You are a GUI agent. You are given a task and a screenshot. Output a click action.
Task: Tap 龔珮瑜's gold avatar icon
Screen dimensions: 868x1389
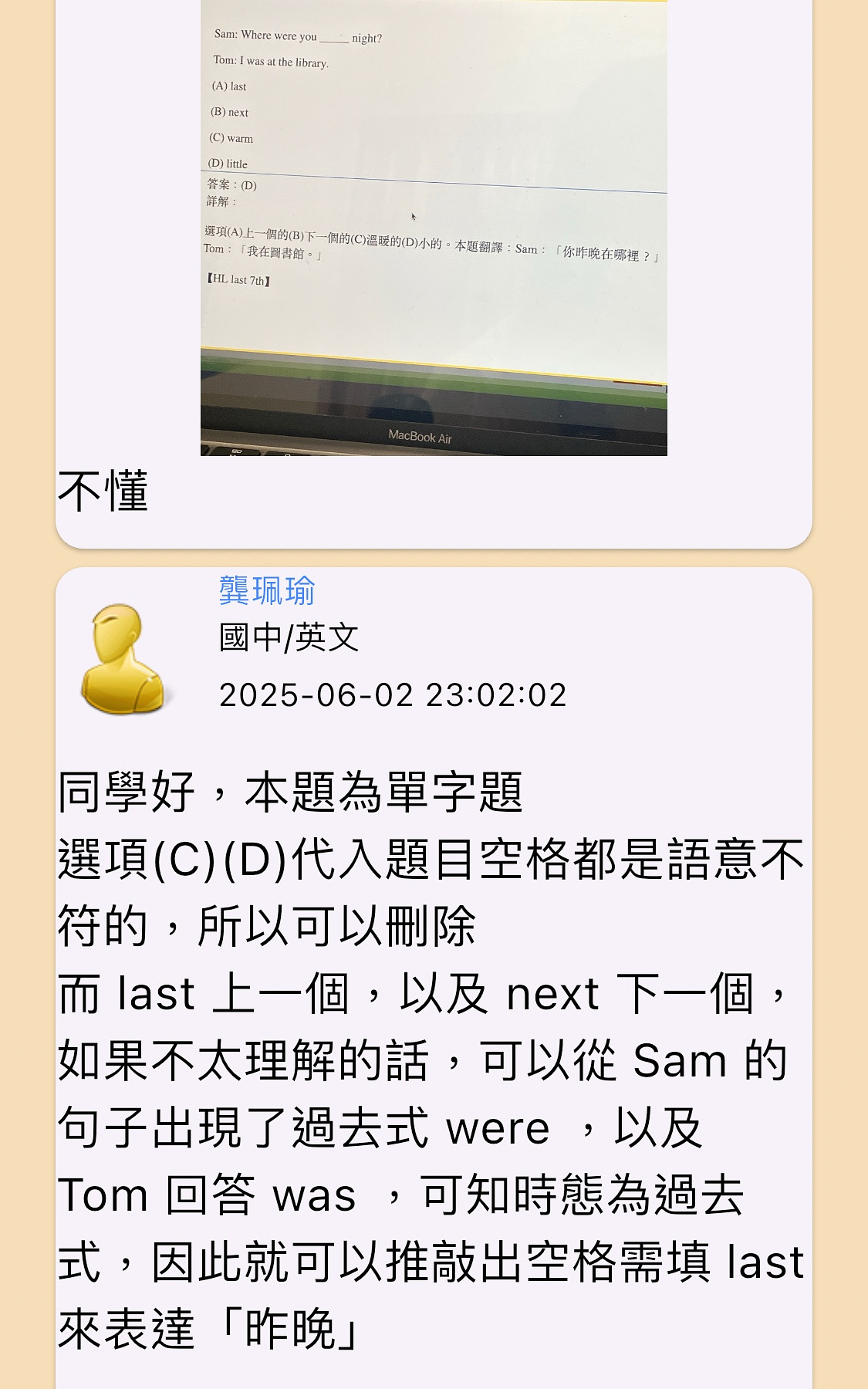pyautogui.click(x=123, y=659)
